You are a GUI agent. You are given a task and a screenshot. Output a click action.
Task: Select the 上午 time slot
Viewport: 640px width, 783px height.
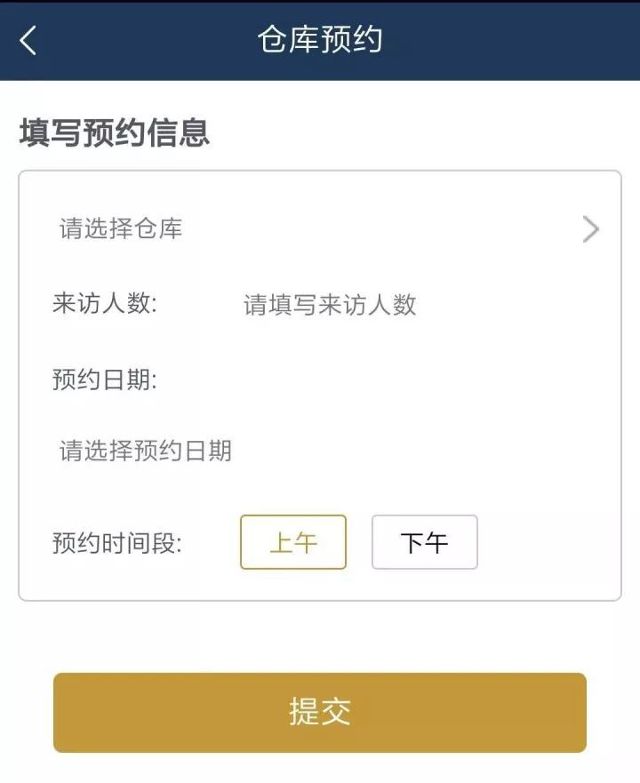coord(293,543)
